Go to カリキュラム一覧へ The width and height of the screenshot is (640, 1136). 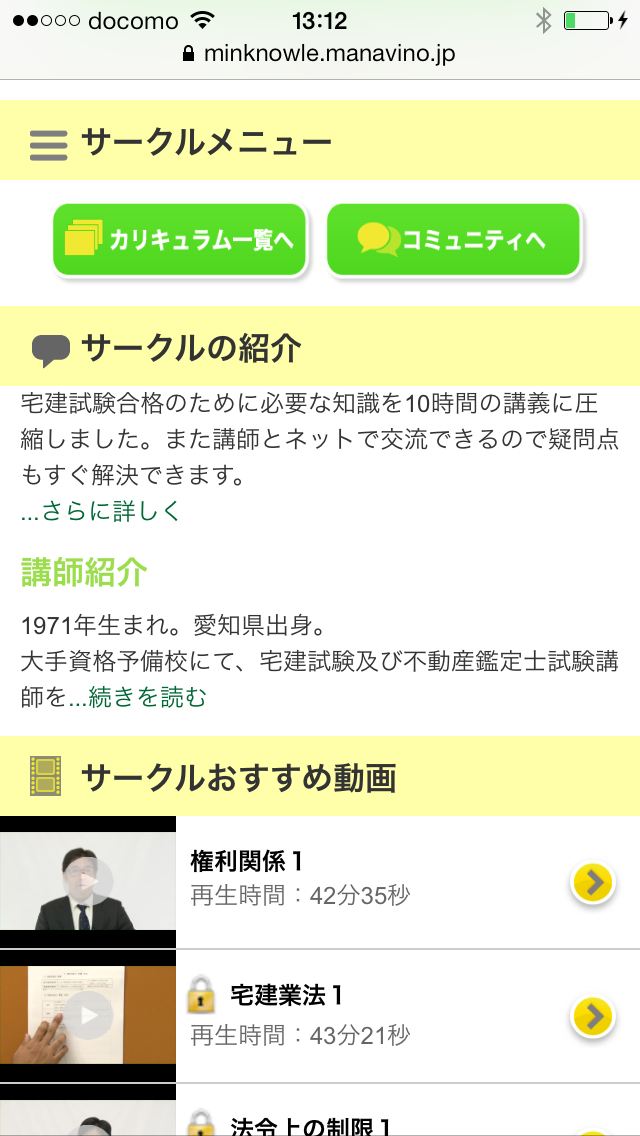[180, 240]
